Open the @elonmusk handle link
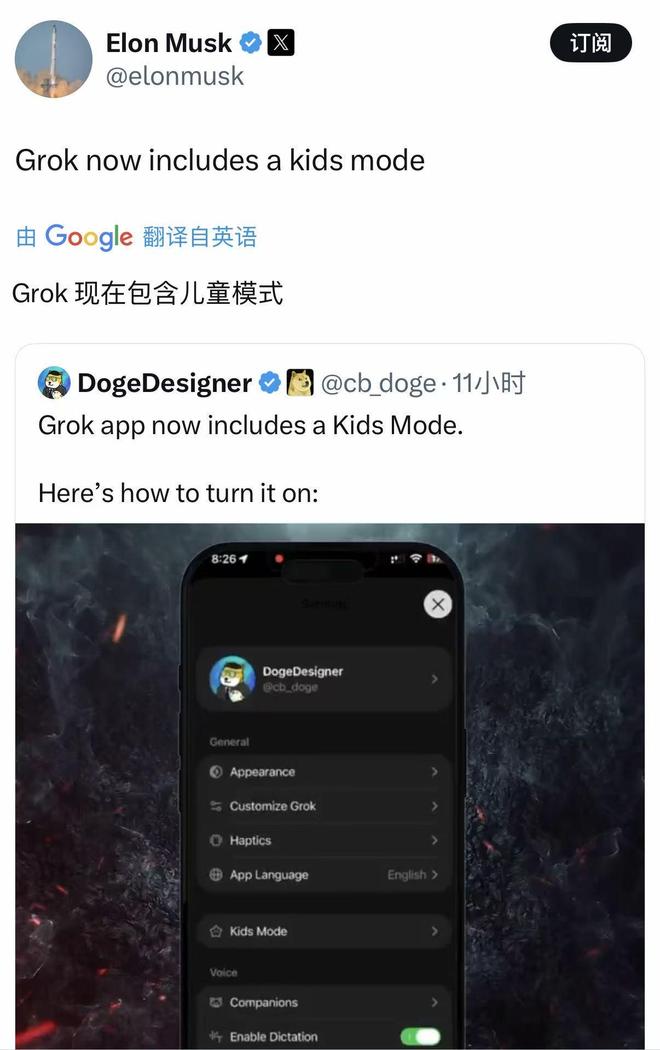 174,76
